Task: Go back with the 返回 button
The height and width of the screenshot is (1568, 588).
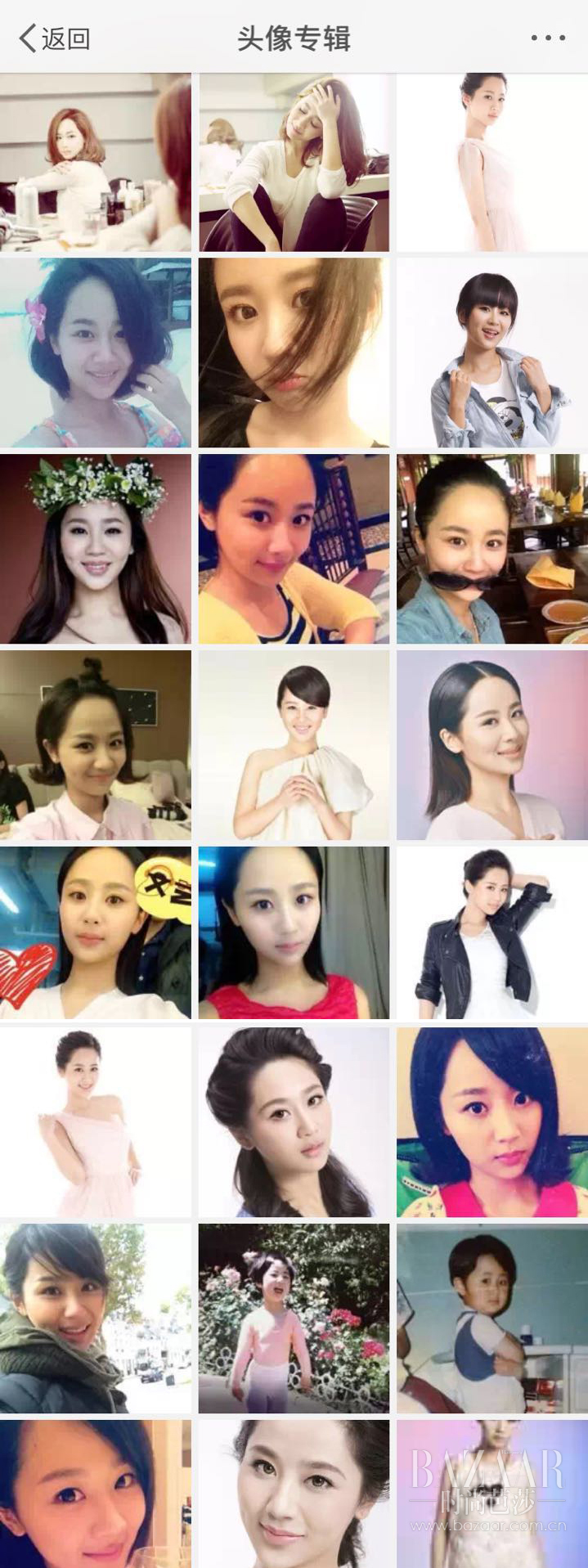Action: coord(55,38)
